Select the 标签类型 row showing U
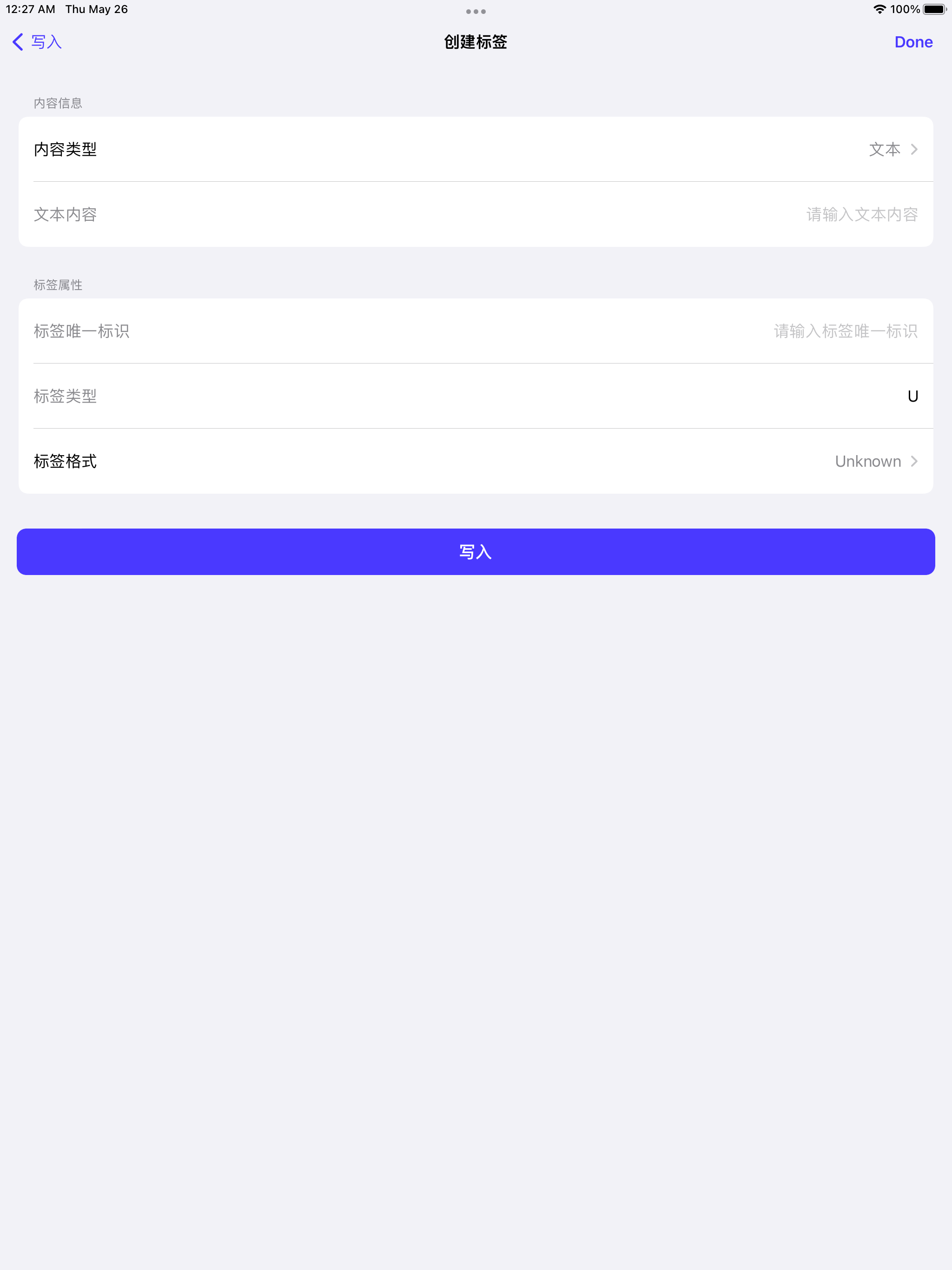The width and height of the screenshot is (952, 1270). pos(476,396)
